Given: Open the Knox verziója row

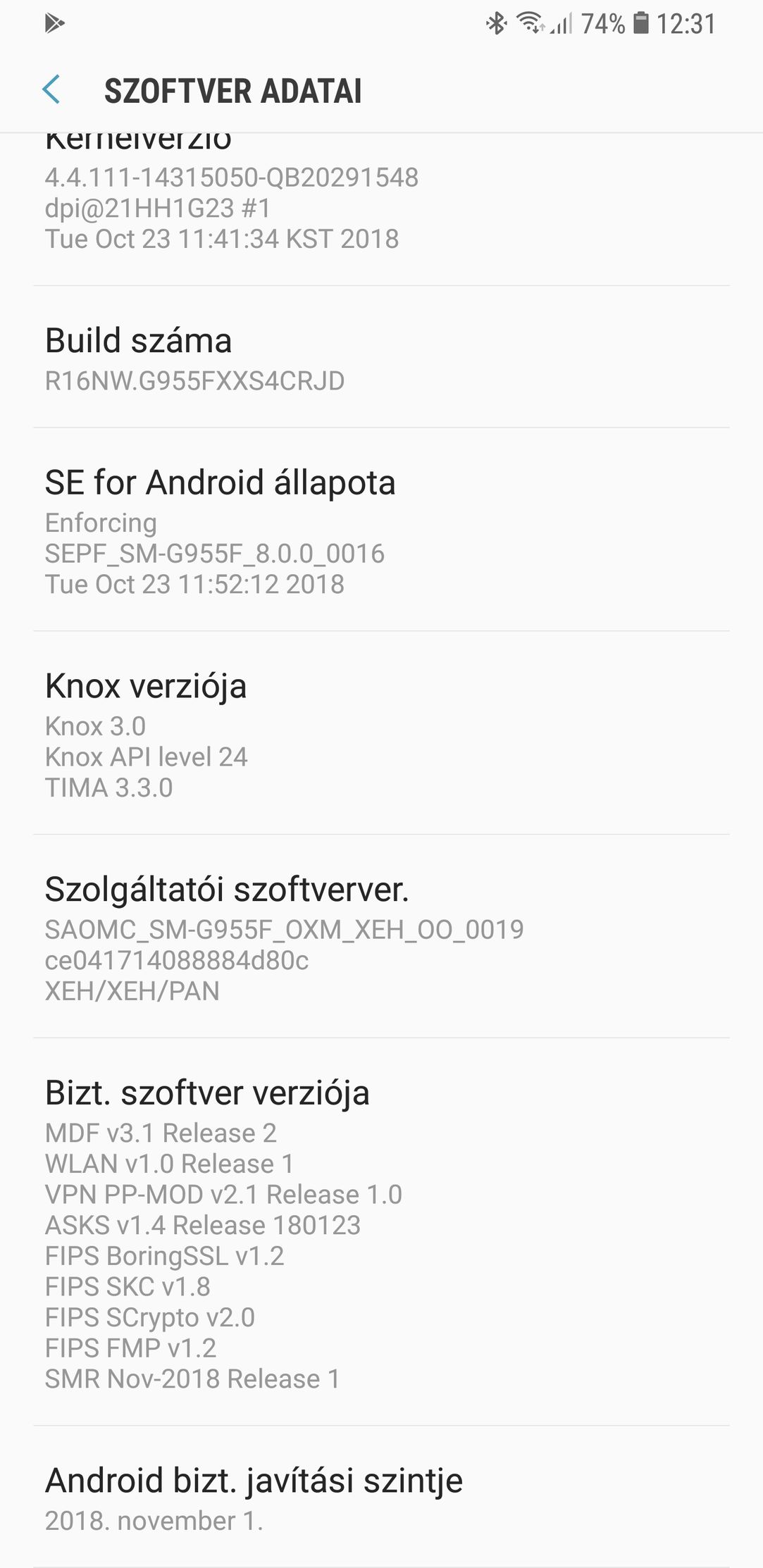Looking at the screenshot, I should [381, 733].
